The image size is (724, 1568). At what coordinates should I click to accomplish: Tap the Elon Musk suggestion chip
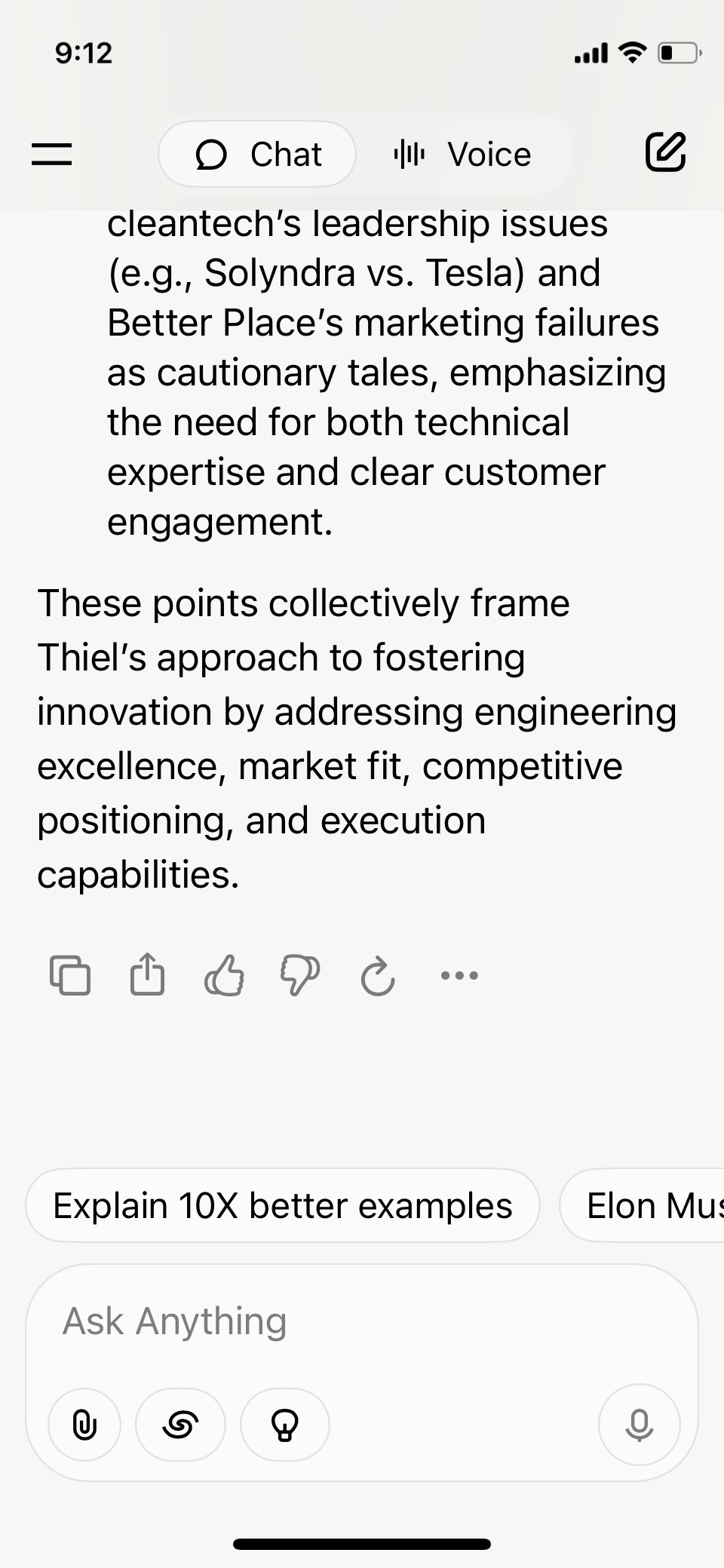(x=649, y=1205)
